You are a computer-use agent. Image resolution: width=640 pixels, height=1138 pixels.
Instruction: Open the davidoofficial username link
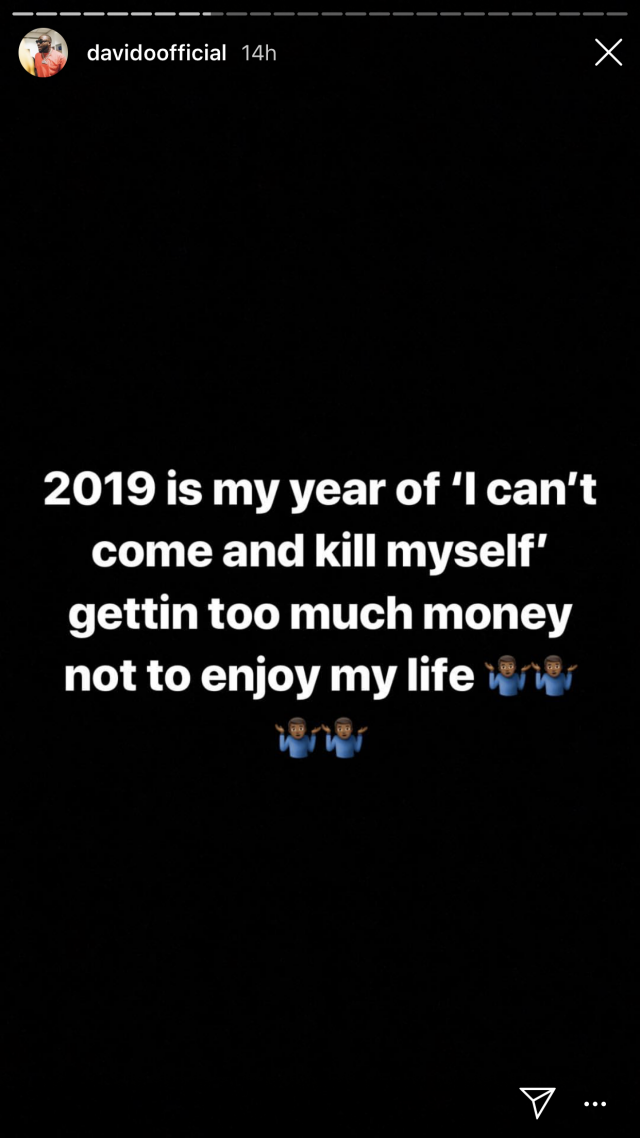pyautogui.click(x=157, y=53)
